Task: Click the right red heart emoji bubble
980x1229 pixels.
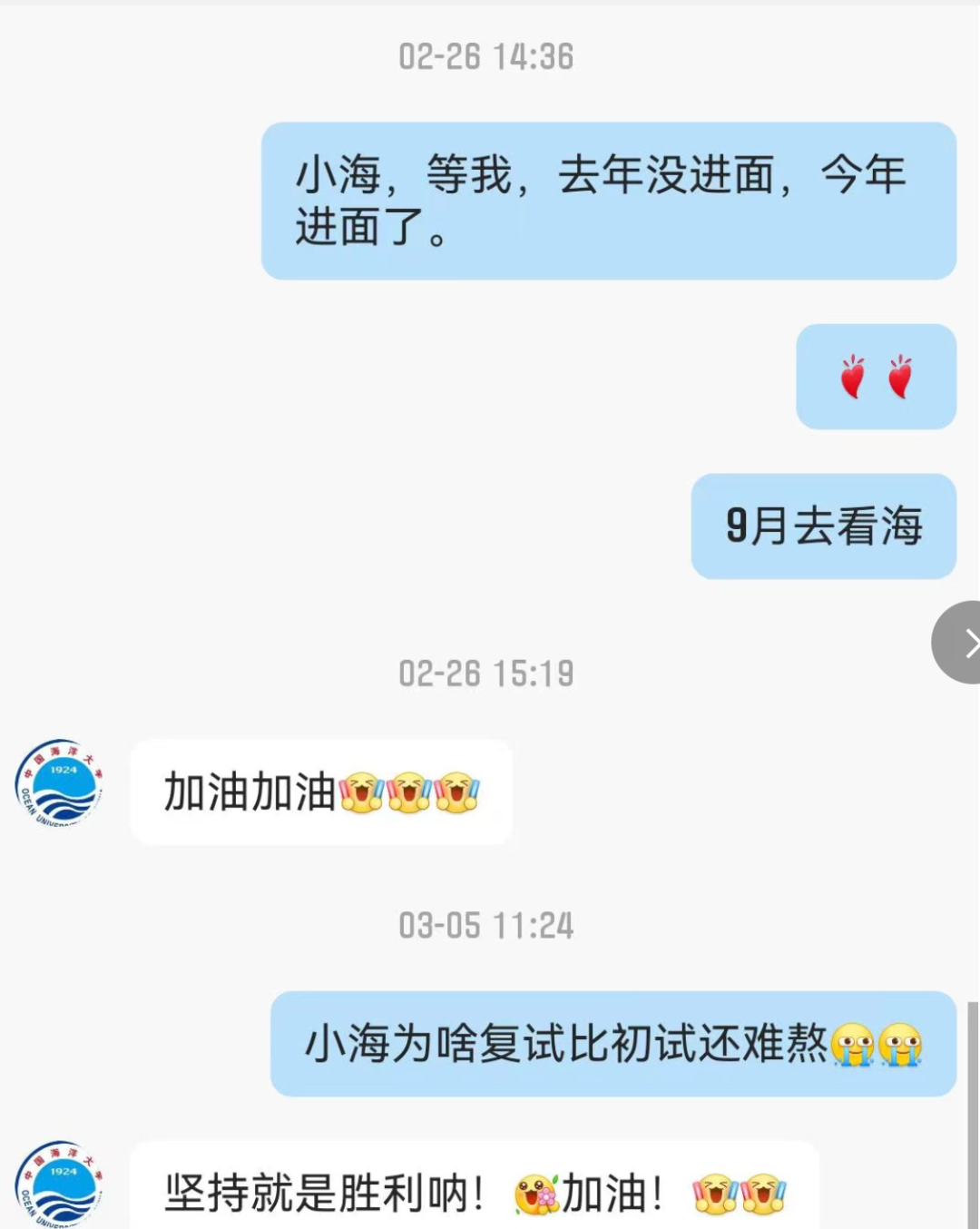Action: pyautogui.click(x=900, y=378)
